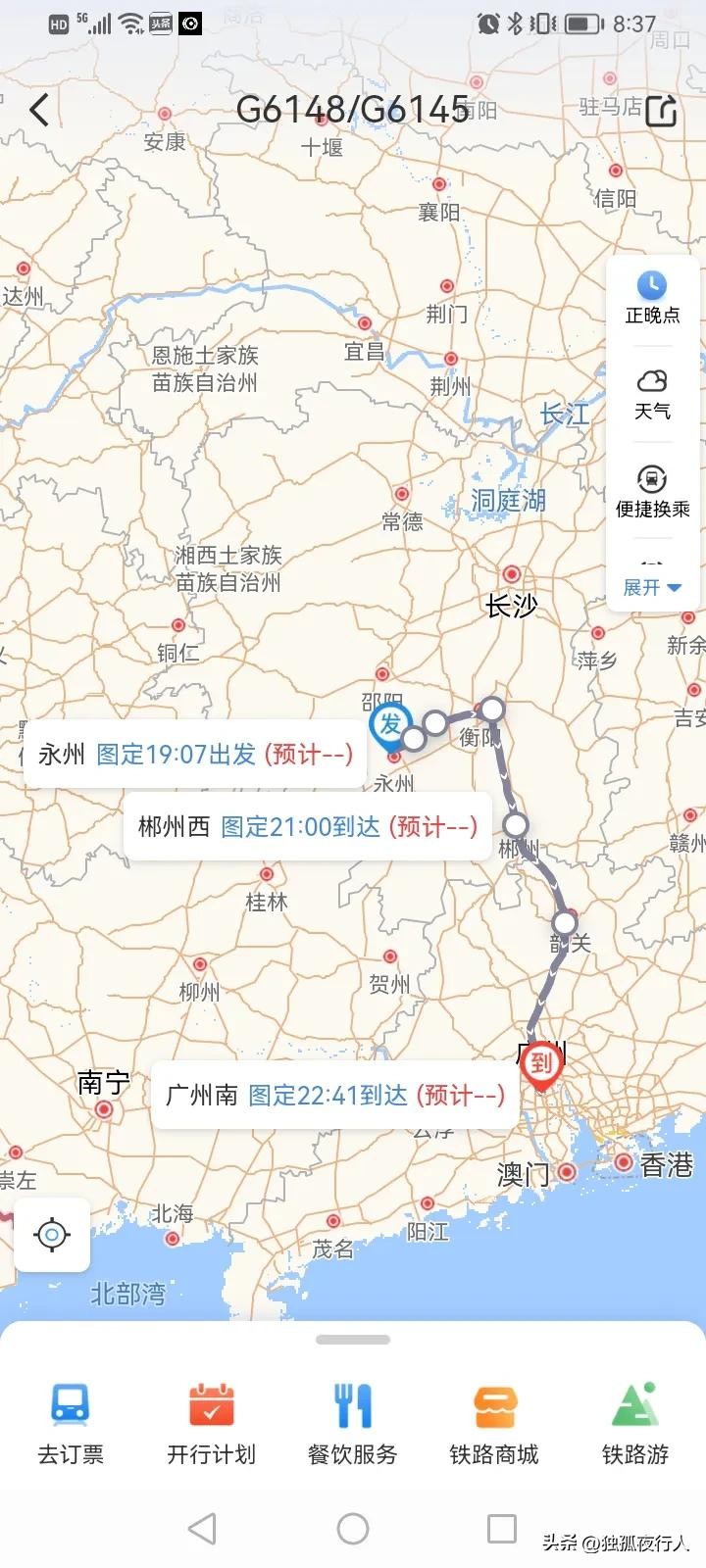Open 铁路游 railway travel
This screenshot has width=706, height=1568.
click(634, 1423)
